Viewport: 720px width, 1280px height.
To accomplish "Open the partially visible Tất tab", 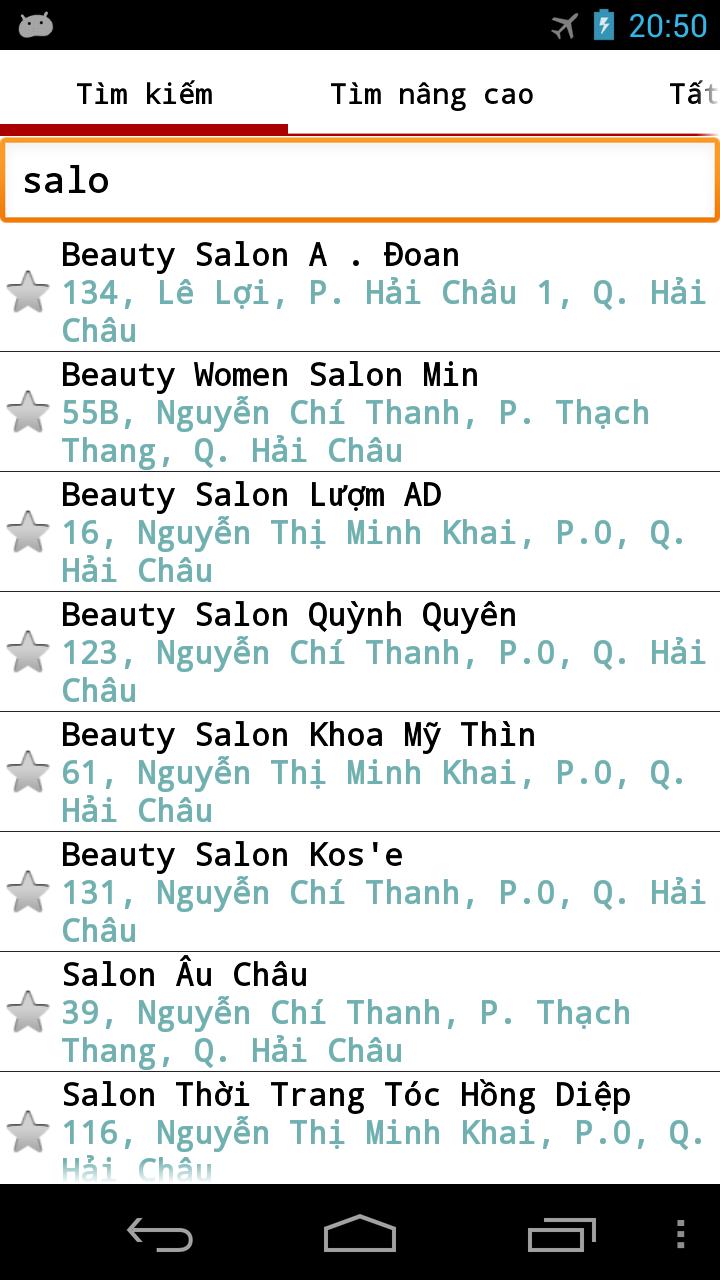I will pos(692,95).
